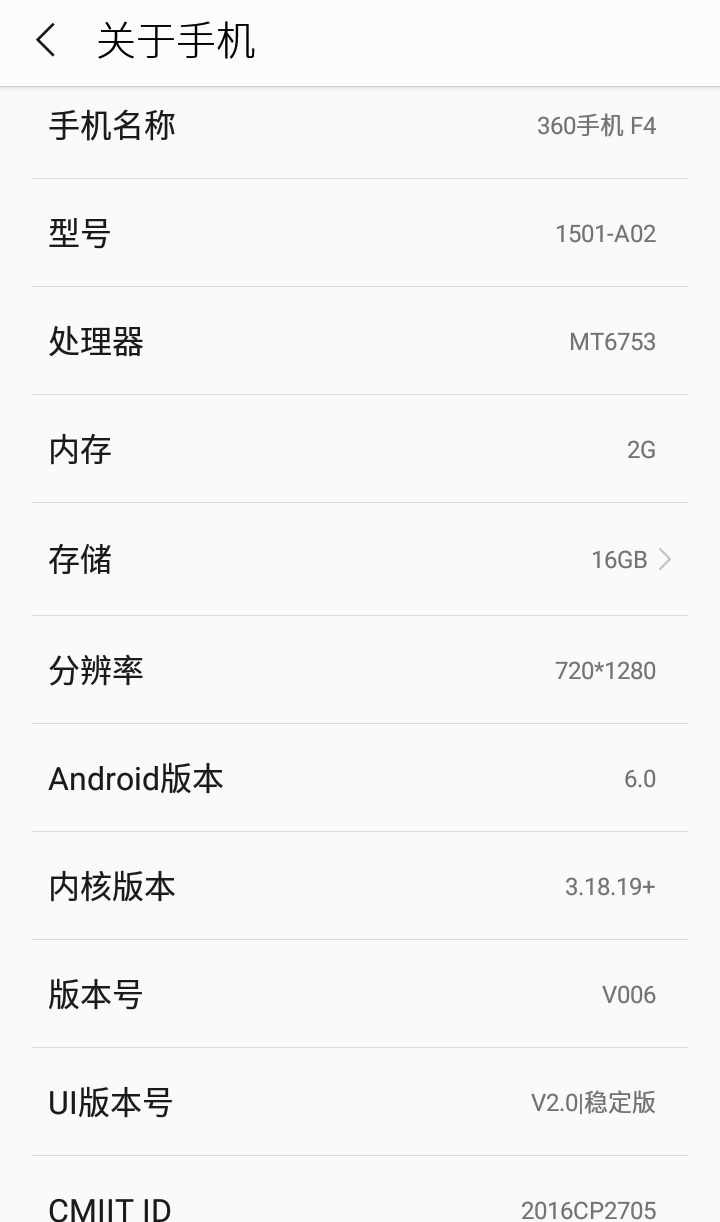Click the UI版本号 row
The image size is (720, 1222).
[360, 1103]
